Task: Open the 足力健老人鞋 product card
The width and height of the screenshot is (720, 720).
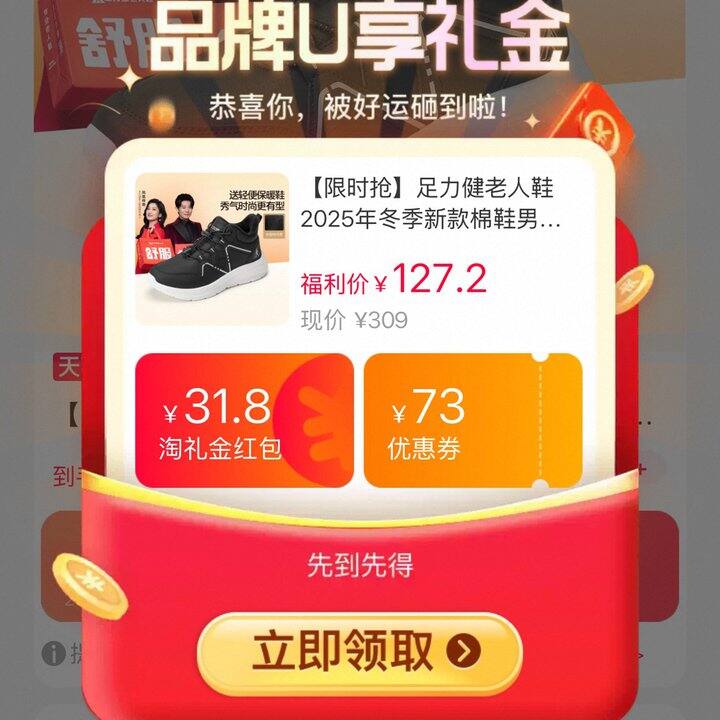Action: tap(358, 250)
